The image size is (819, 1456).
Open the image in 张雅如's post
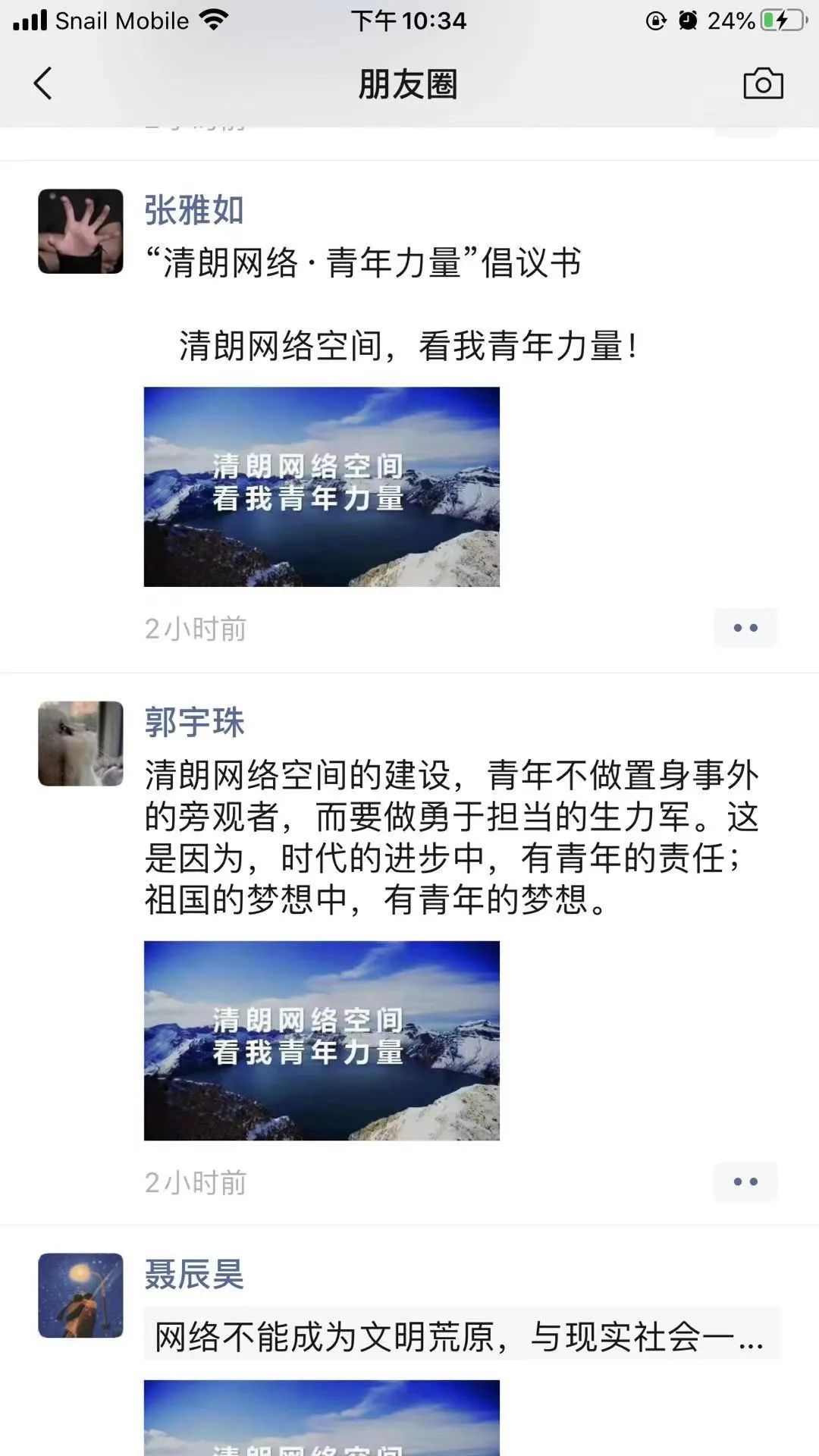pos(322,487)
